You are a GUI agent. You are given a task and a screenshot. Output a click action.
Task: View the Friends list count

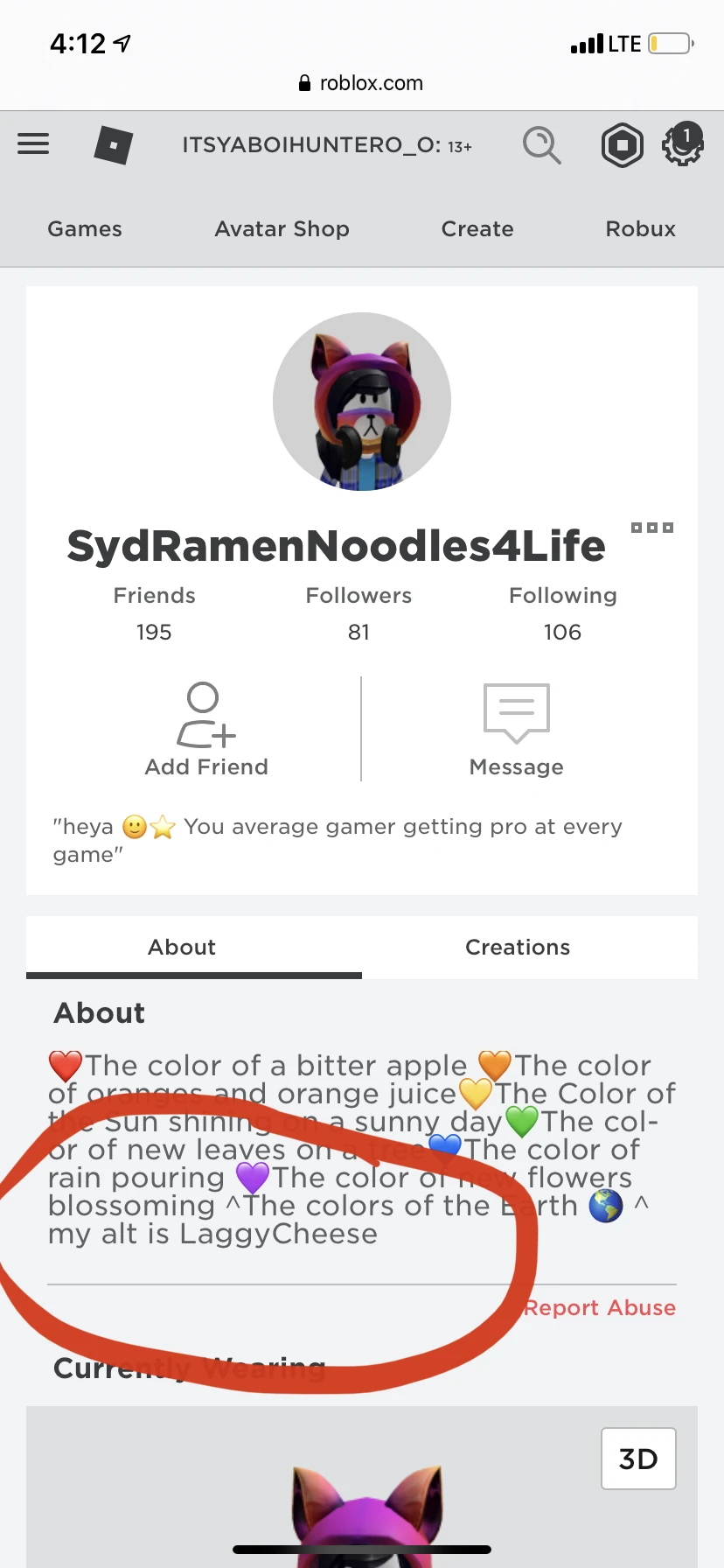(x=154, y=614)
